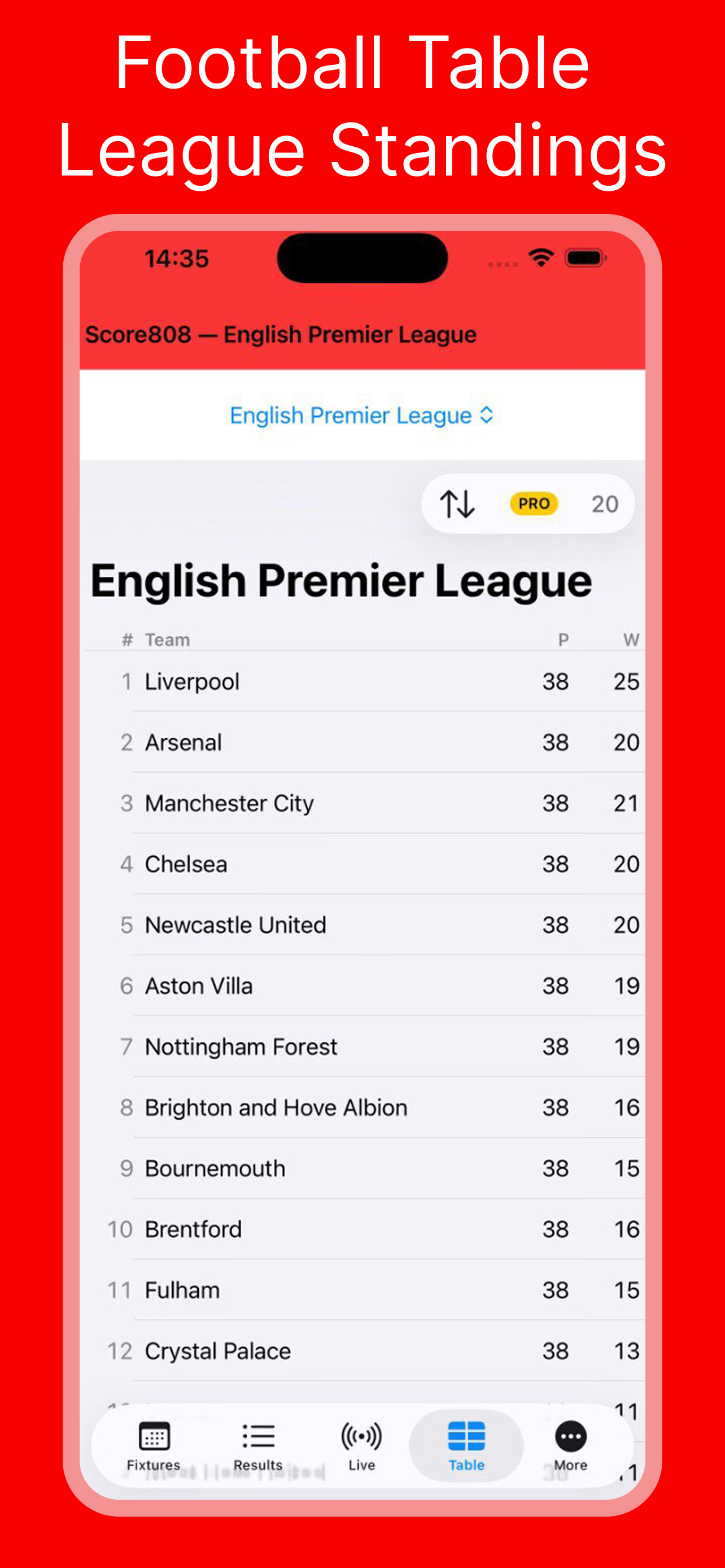This screenshot has width=725, height=1568.
Task: Sort table by the W column header
Action: (631, 638)
